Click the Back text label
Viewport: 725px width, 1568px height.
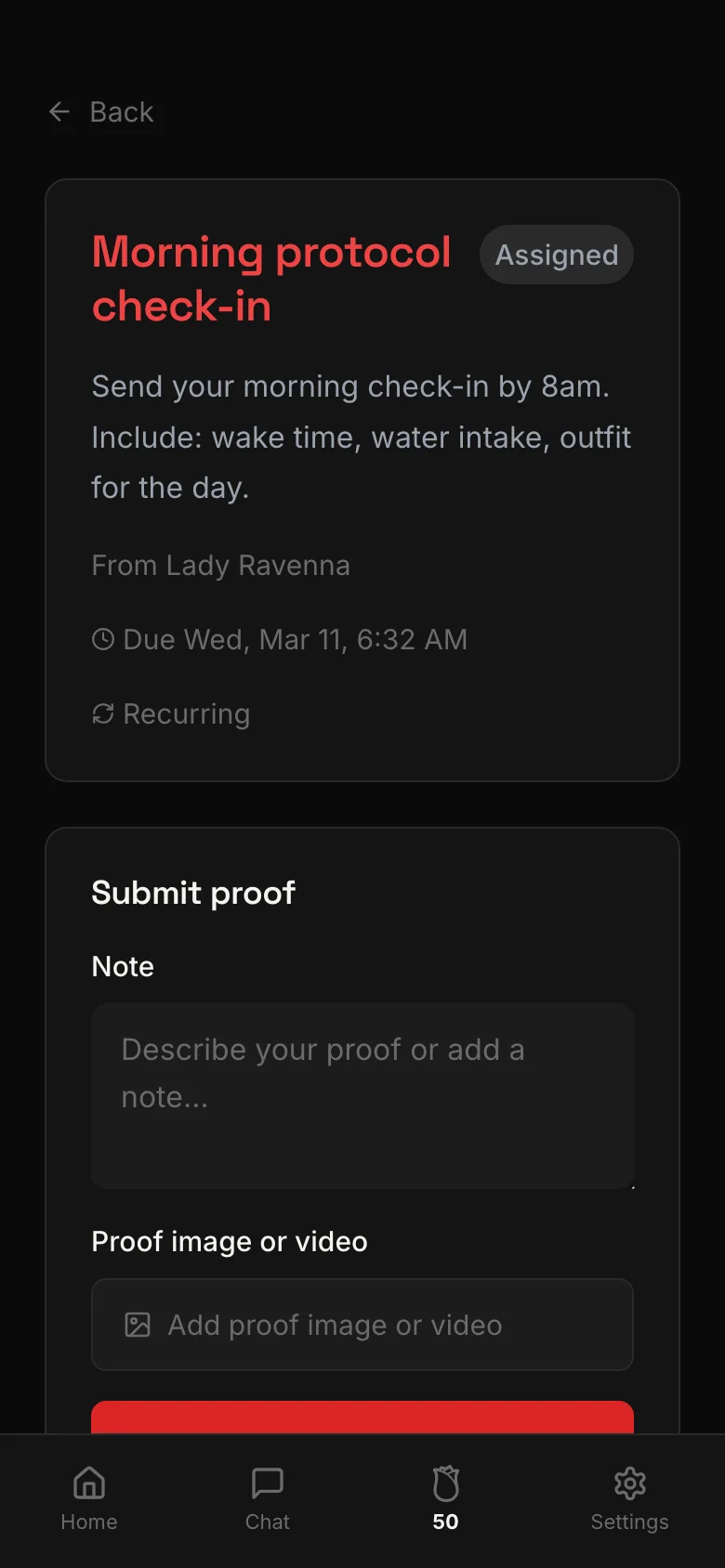[121, 111]
